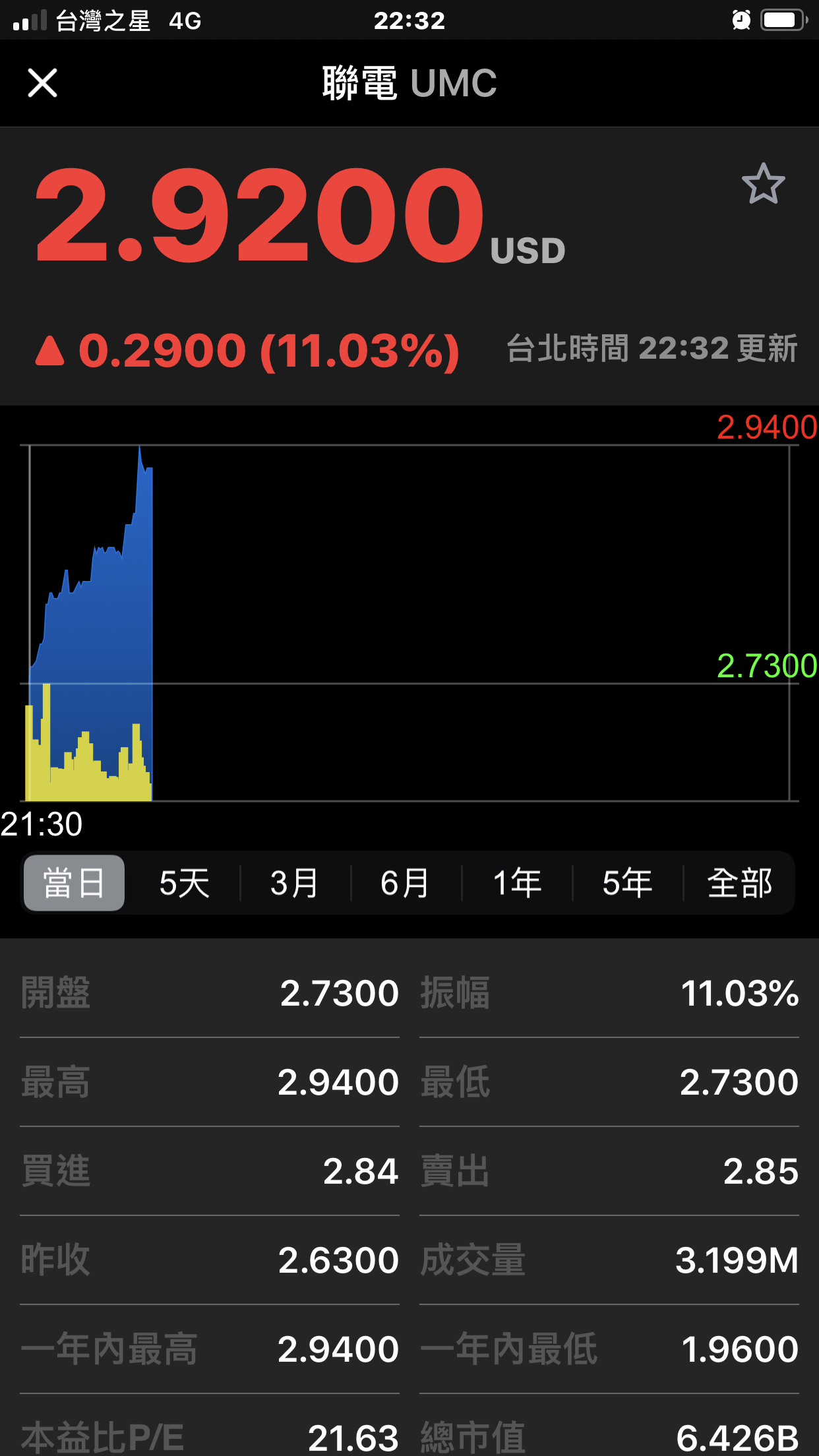This screenshot has width=819, height=1456.
Task: Switch chart to 5天 range
Action: (185, 883)
